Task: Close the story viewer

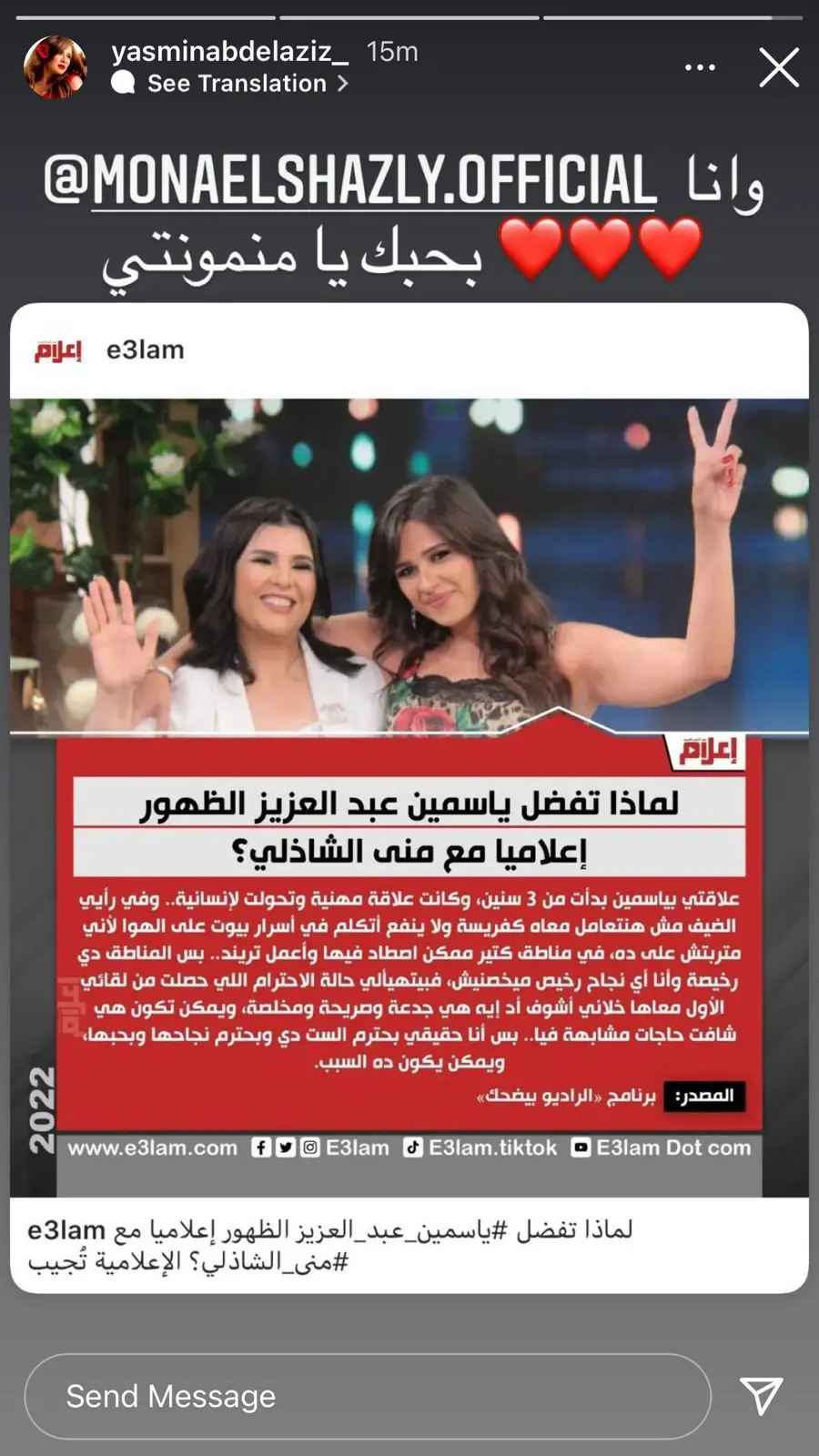Action: pos(779,68)
